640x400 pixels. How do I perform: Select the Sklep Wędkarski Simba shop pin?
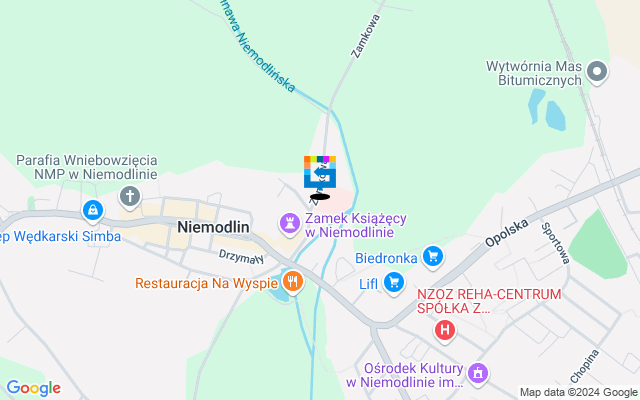pyautogui.click(x=92, y=211)
